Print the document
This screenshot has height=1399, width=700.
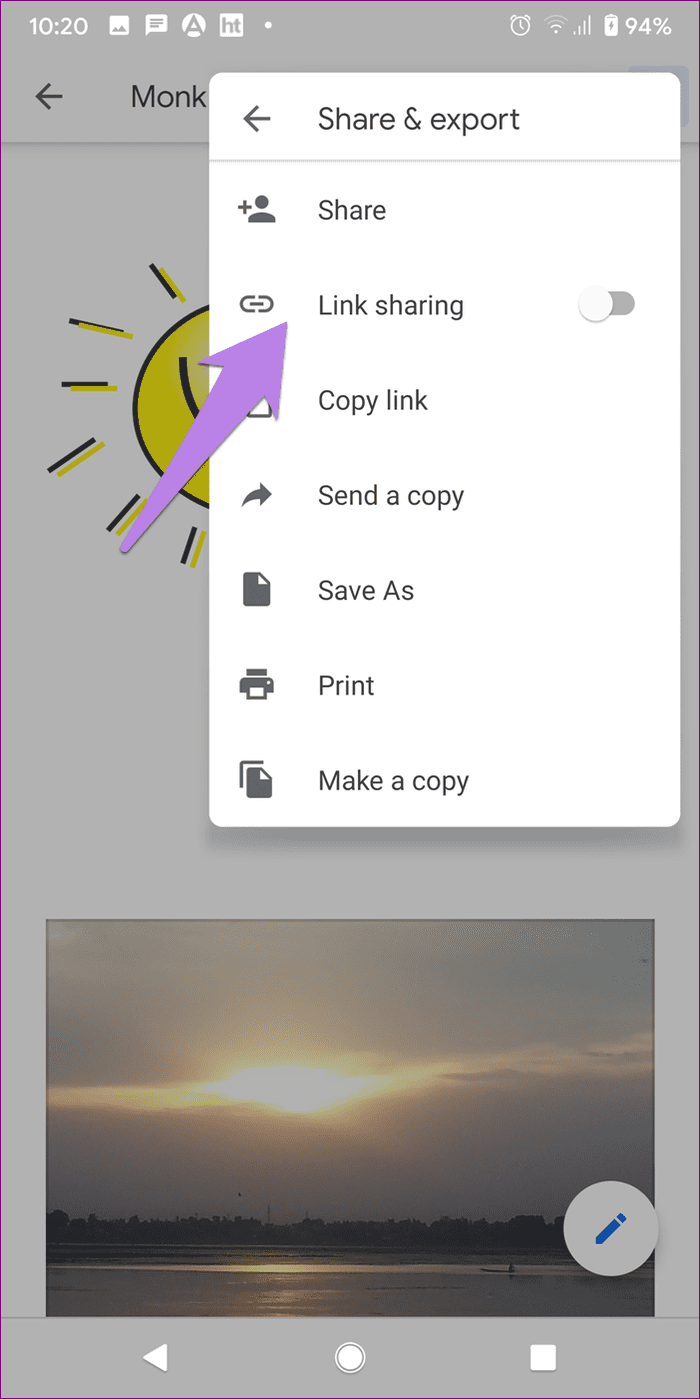(346, 686)
